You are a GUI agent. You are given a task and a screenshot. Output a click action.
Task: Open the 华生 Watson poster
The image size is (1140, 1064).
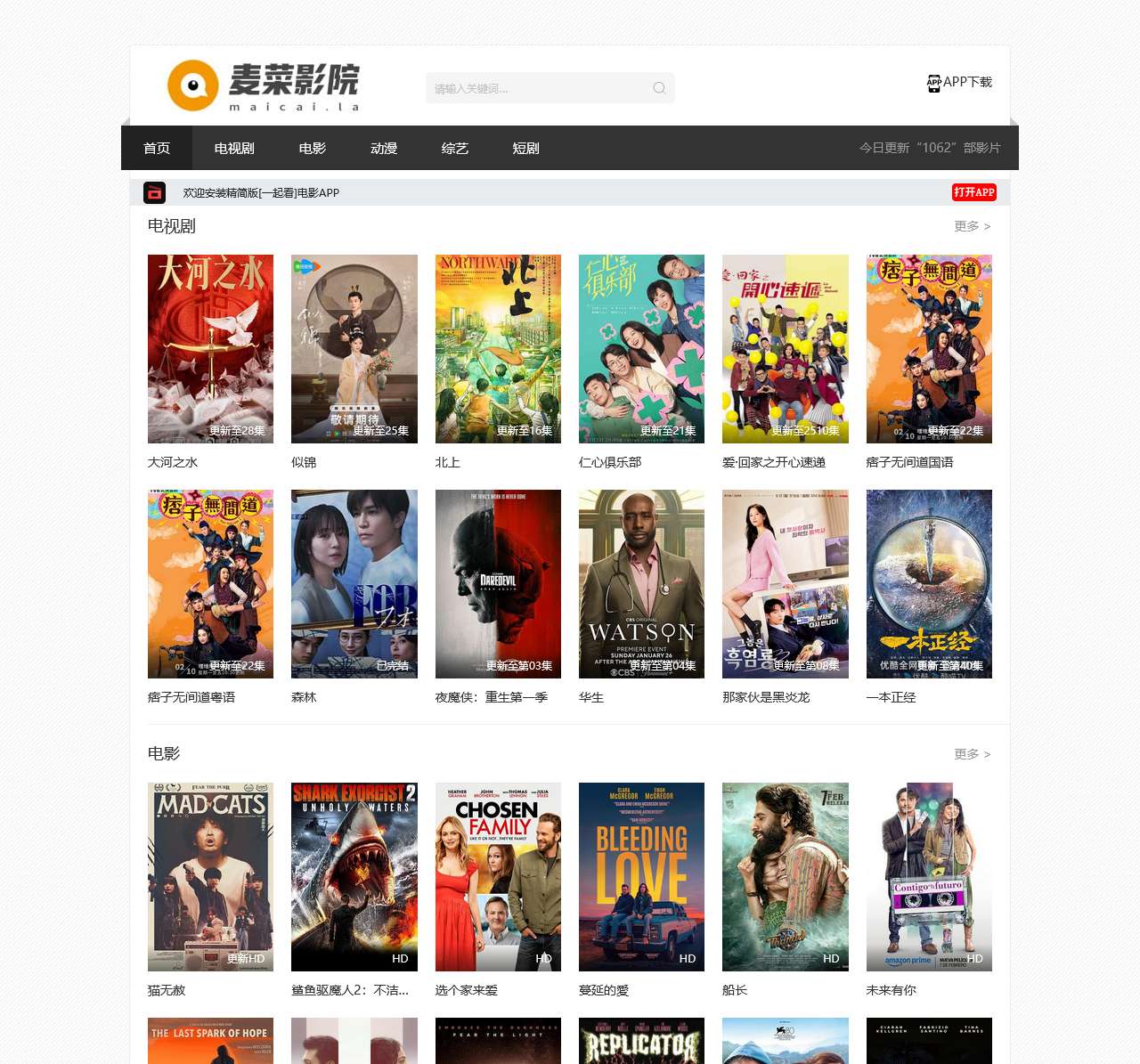(x=641, y=583)
